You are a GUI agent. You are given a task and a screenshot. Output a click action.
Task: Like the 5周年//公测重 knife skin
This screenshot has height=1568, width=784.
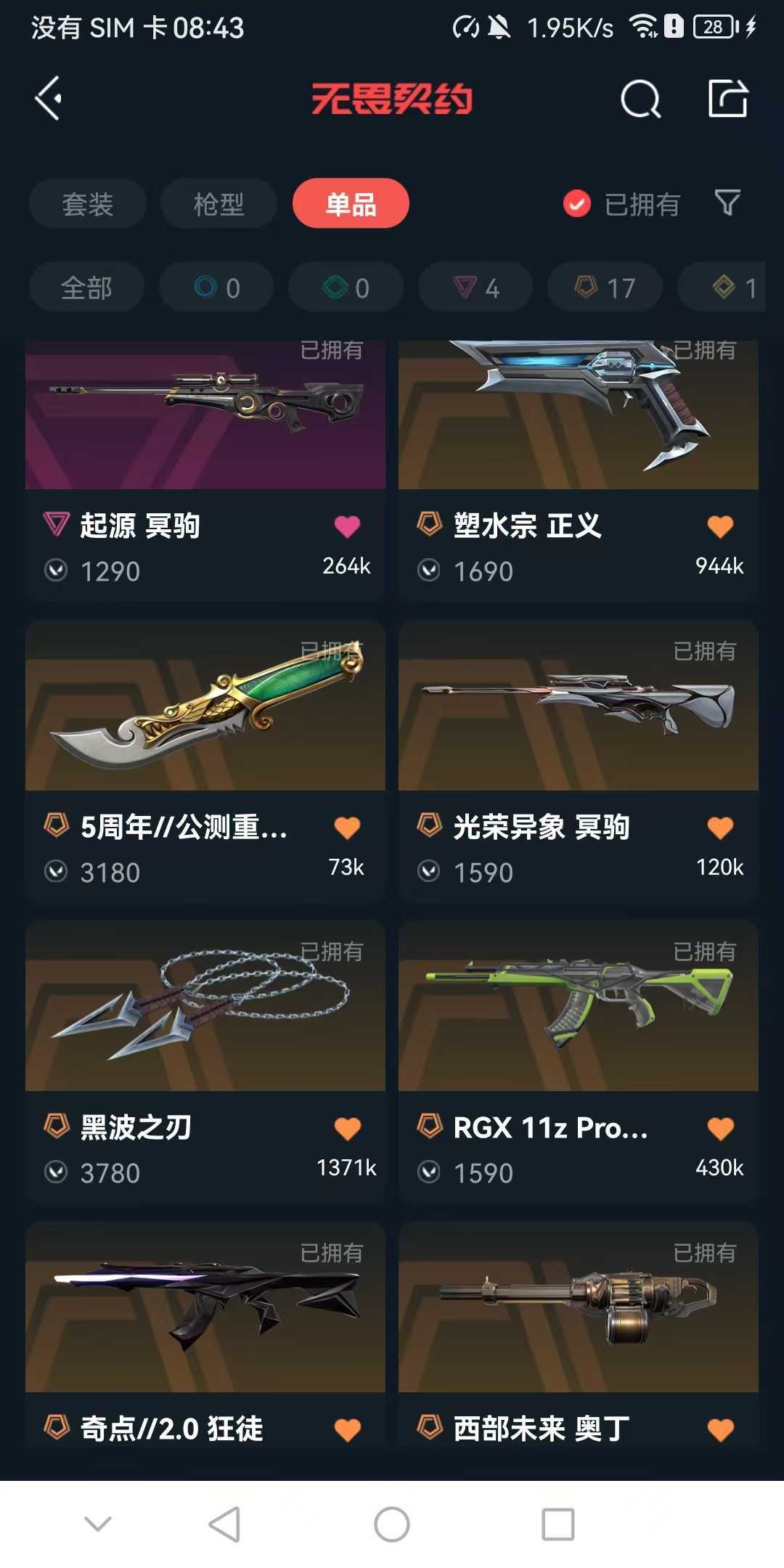coord(347,828)
